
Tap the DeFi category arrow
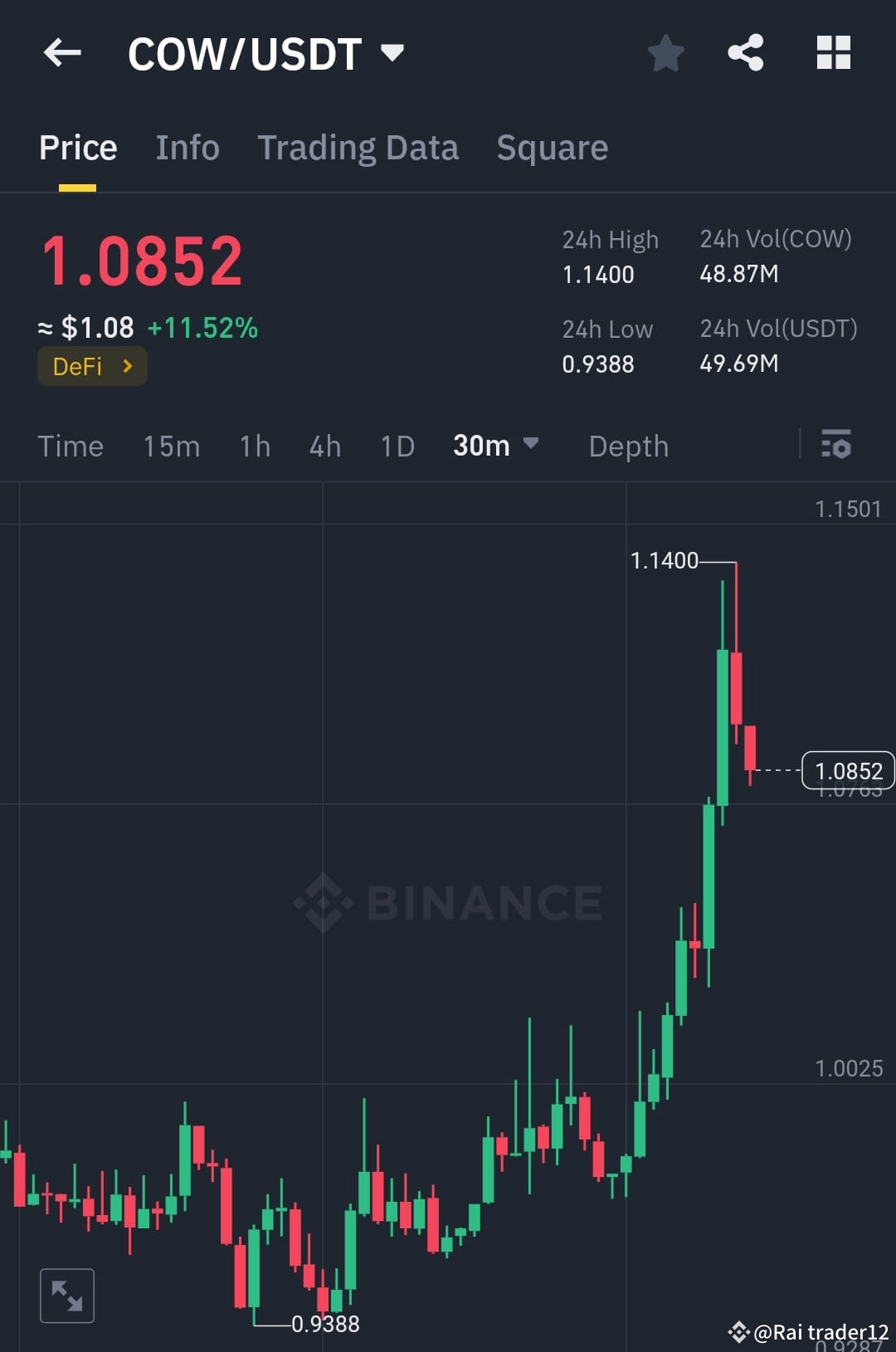pyautogui.click(x=125, y=365)
